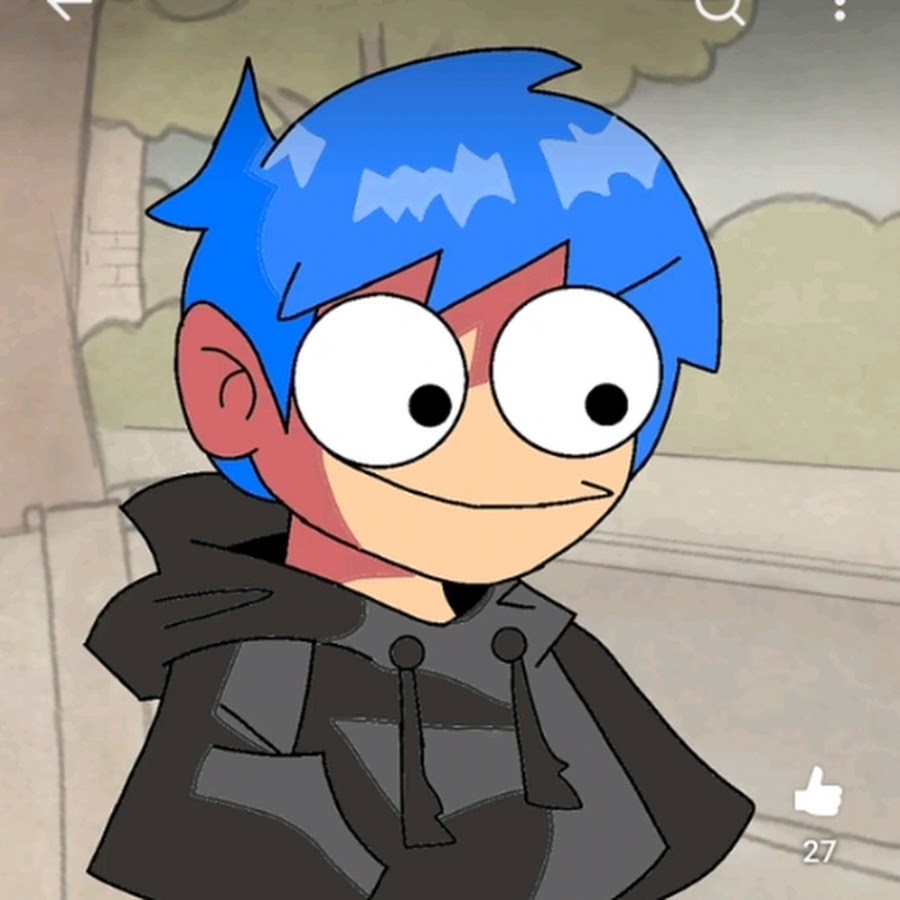Open the three-dot overflow menu
Screen dimensions: 900x900
tap(840, 8)
